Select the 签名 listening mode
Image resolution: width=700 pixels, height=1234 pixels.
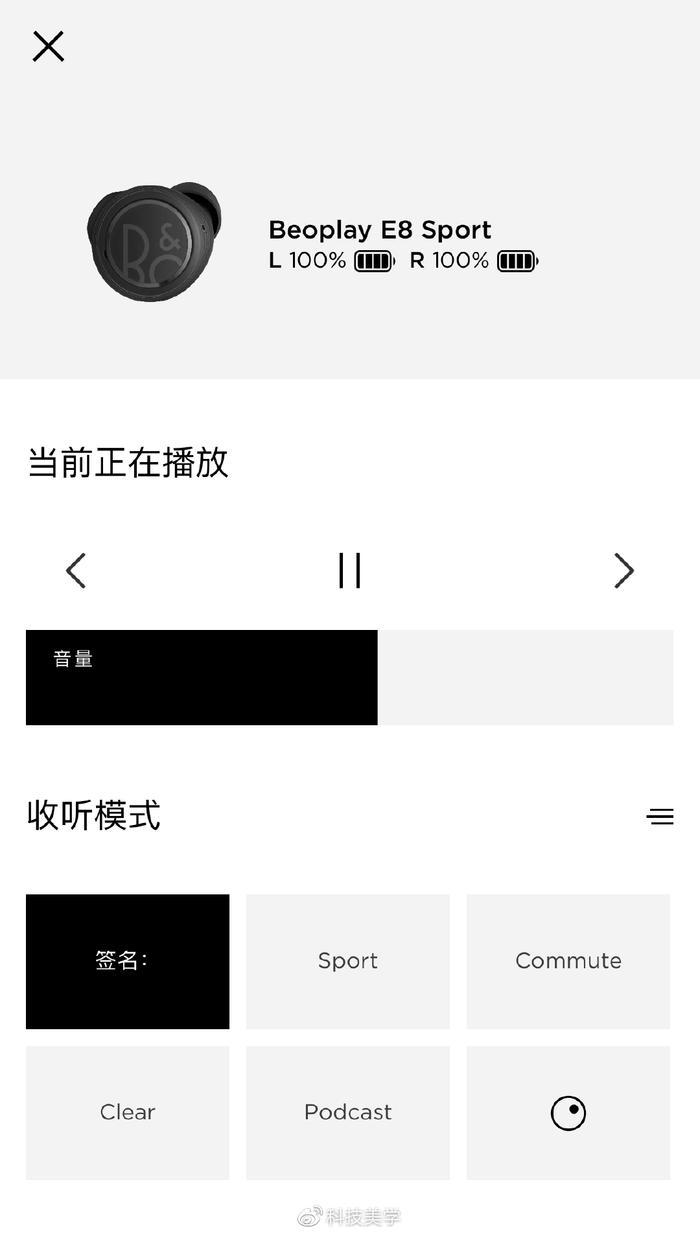click(127, 961)
